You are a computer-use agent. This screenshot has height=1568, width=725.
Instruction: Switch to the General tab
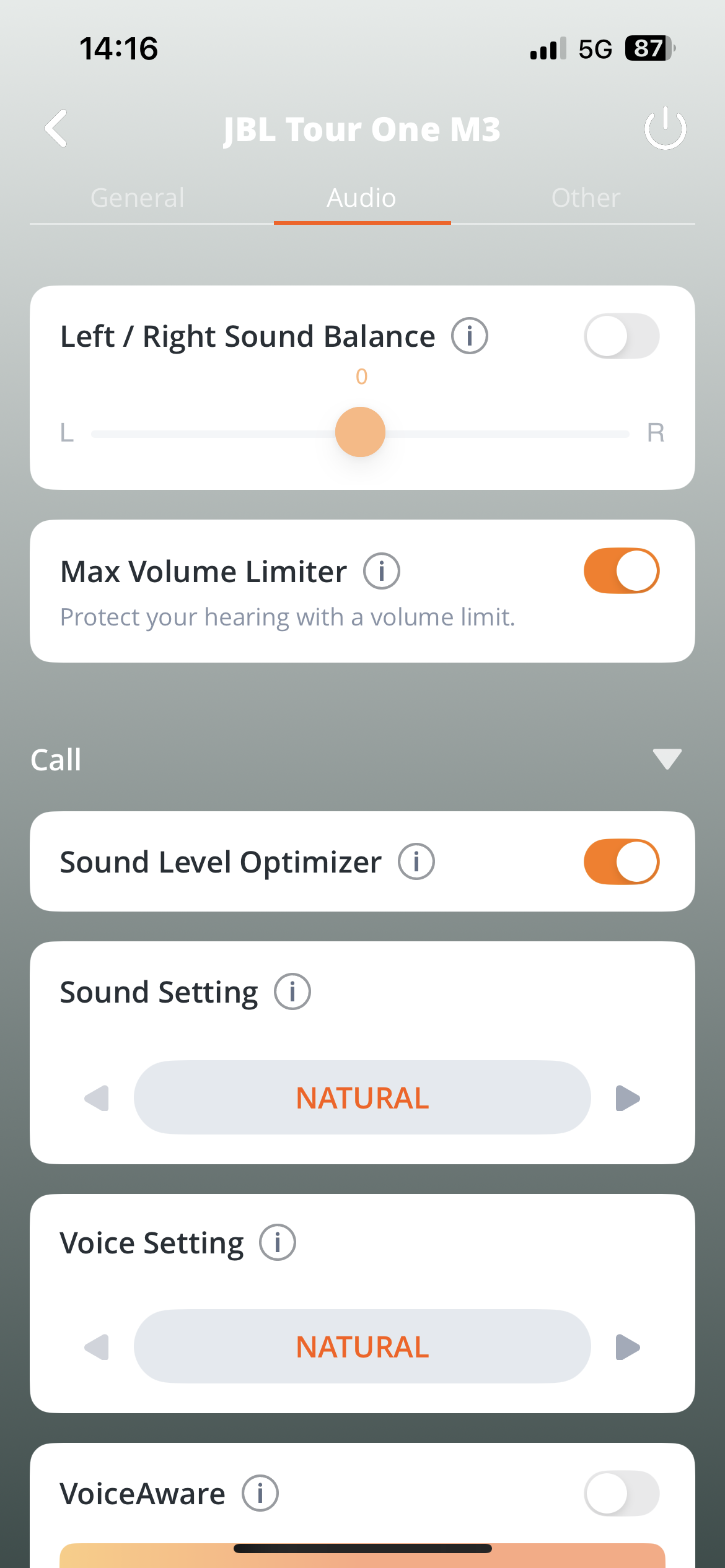tap(138, 198)
